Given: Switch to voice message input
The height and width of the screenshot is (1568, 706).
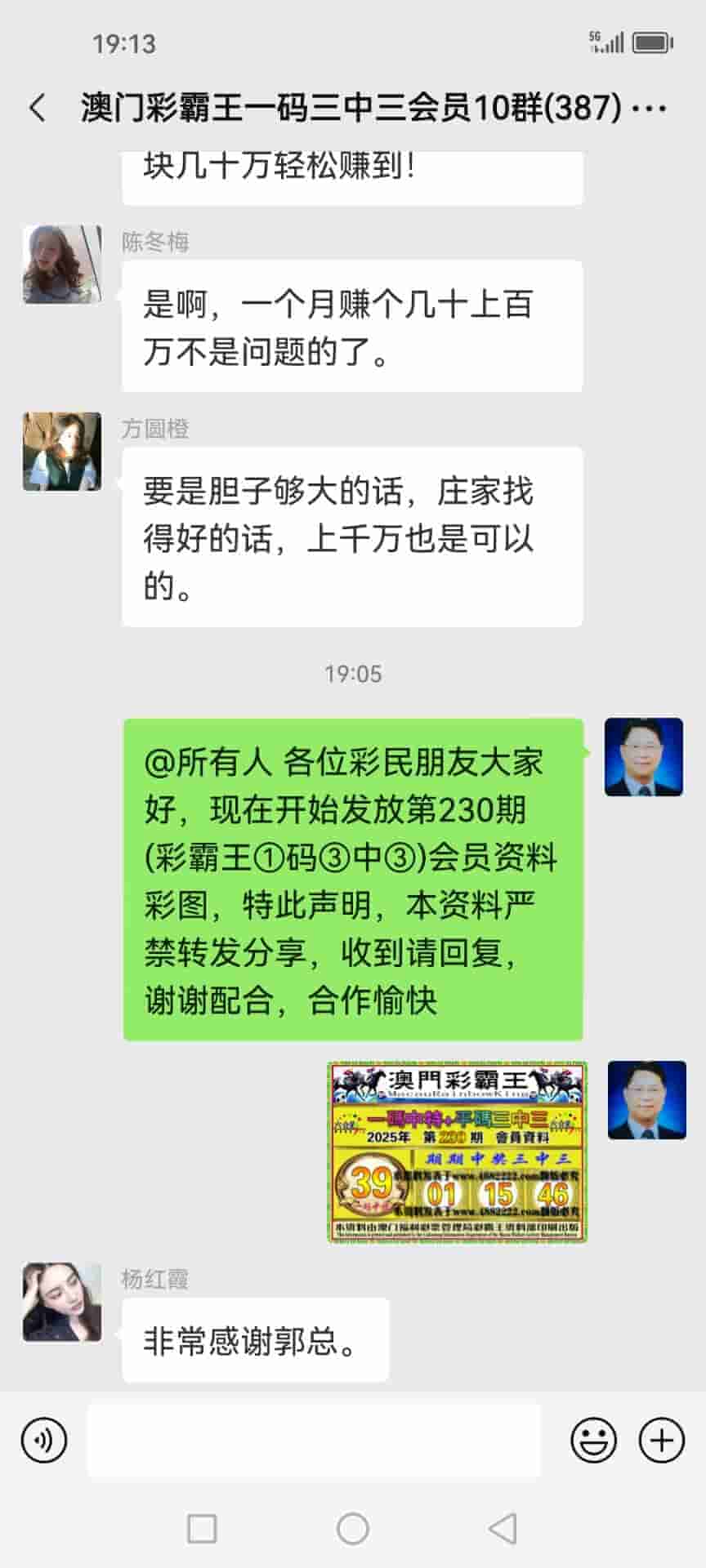Looking at the screenshot, I should pyautogui.click(x=44, y=1441).
